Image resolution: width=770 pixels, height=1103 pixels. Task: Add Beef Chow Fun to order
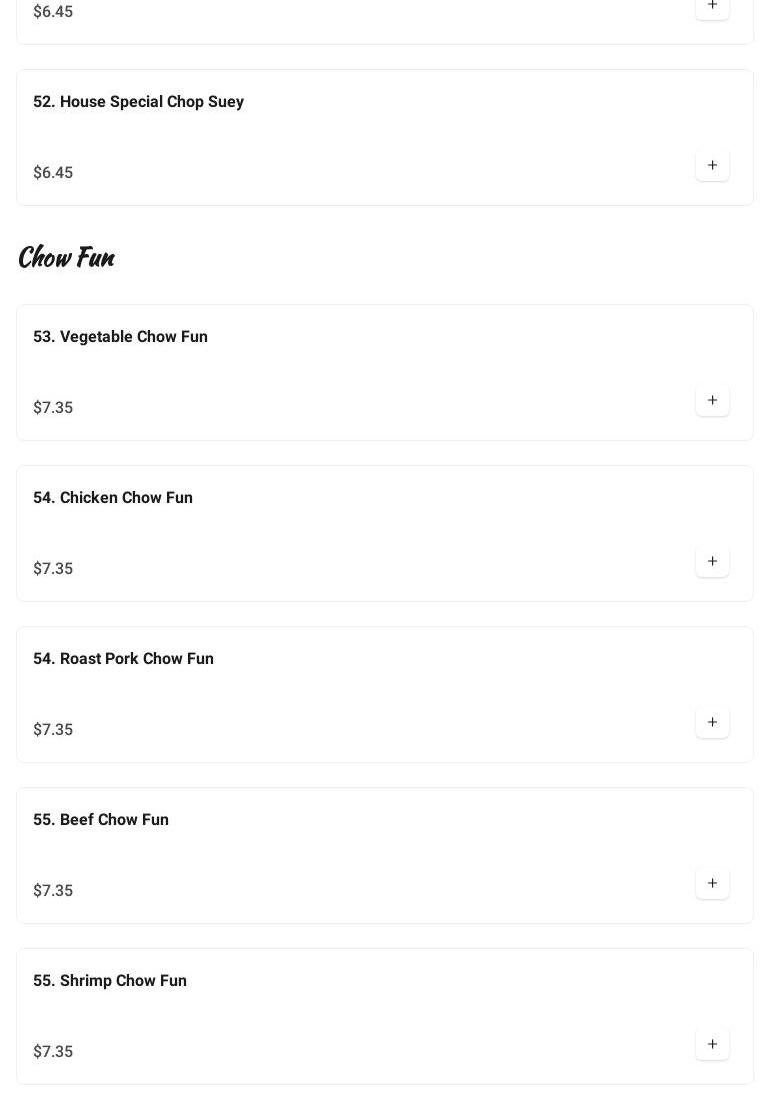coord(712,884)
